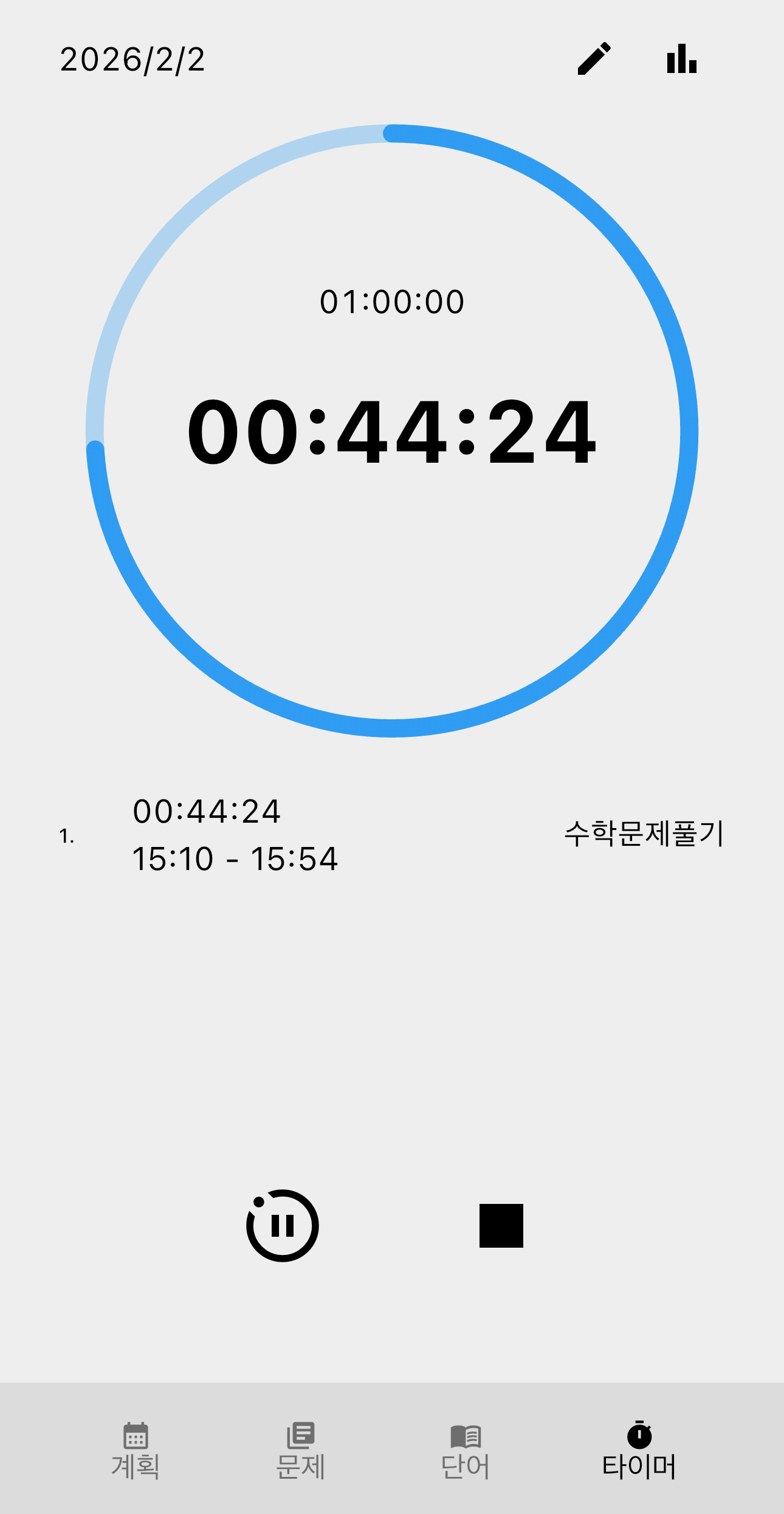Tap the elapsed time display 00:44:24
Viewport: 784px width, 1514px height.
[x=394, y=432]
